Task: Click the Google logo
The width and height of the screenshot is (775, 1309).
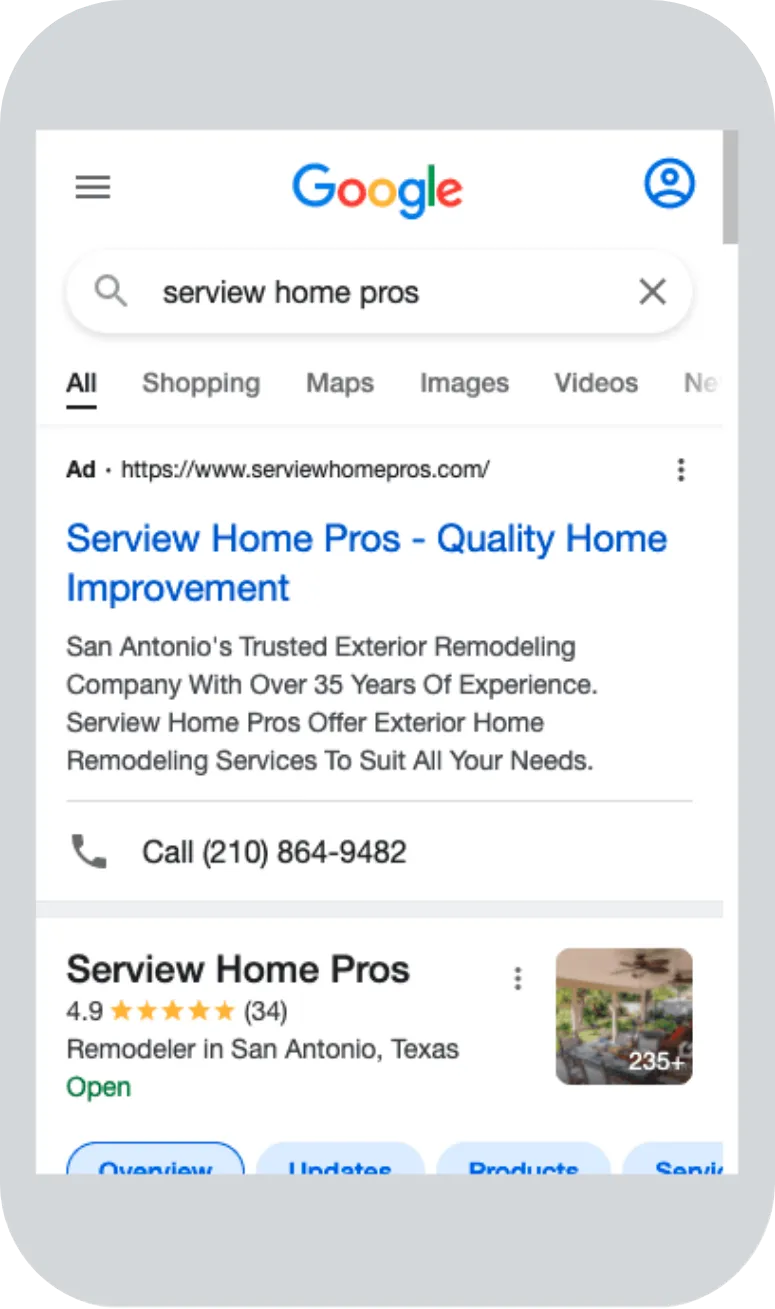Action: click(377, 190)
